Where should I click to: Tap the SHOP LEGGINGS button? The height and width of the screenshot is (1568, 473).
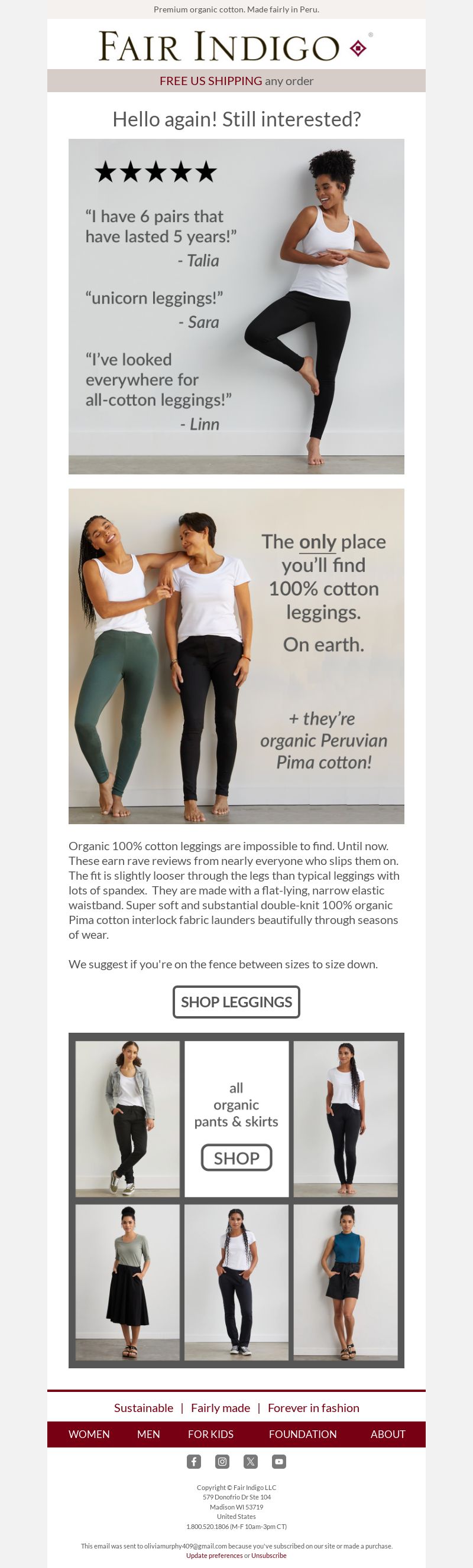point(237,1002)
